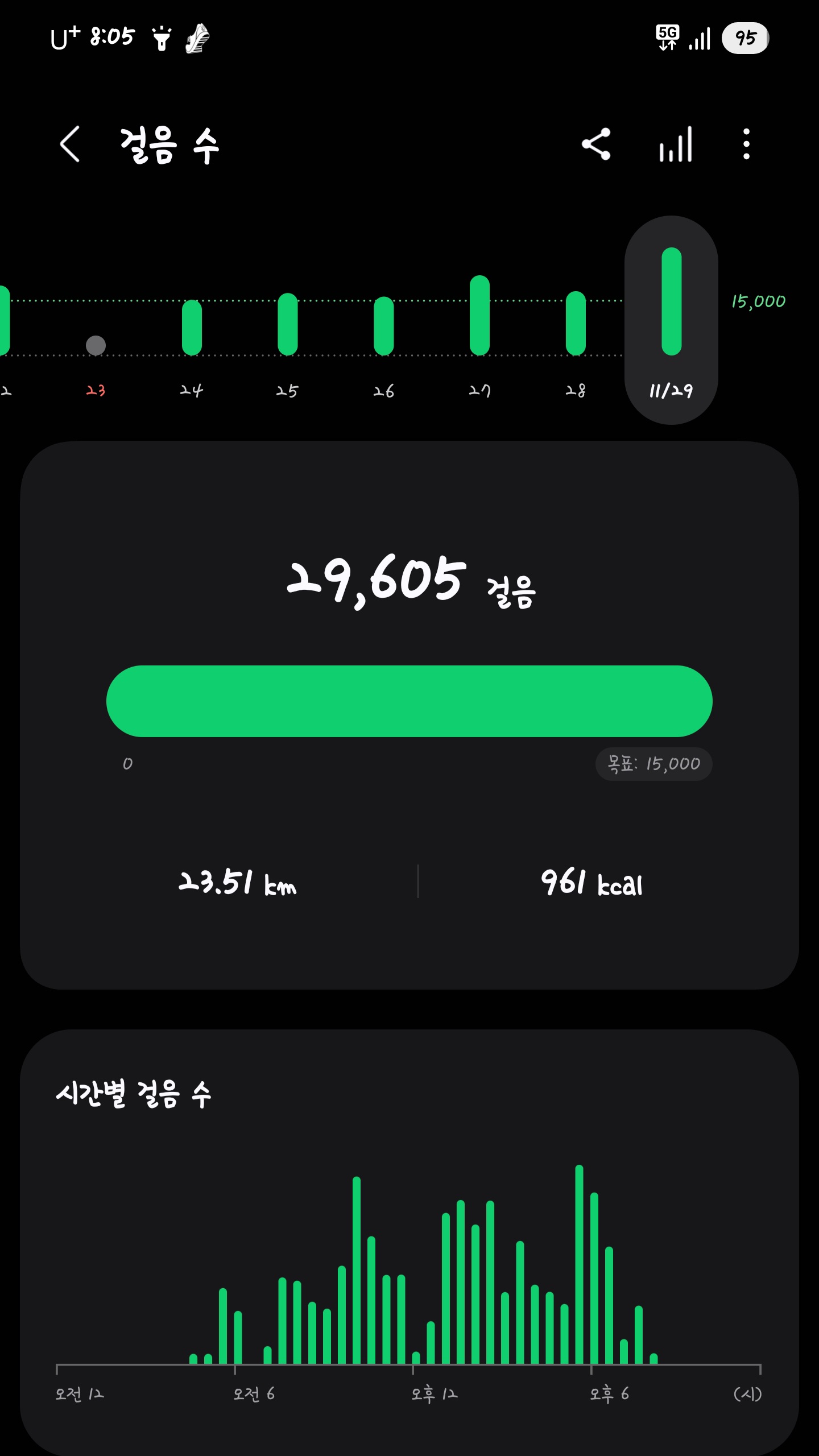Screen dimensions: 819x1456
Task: Select the 11/29 step bar
Action: click(671, 301)
